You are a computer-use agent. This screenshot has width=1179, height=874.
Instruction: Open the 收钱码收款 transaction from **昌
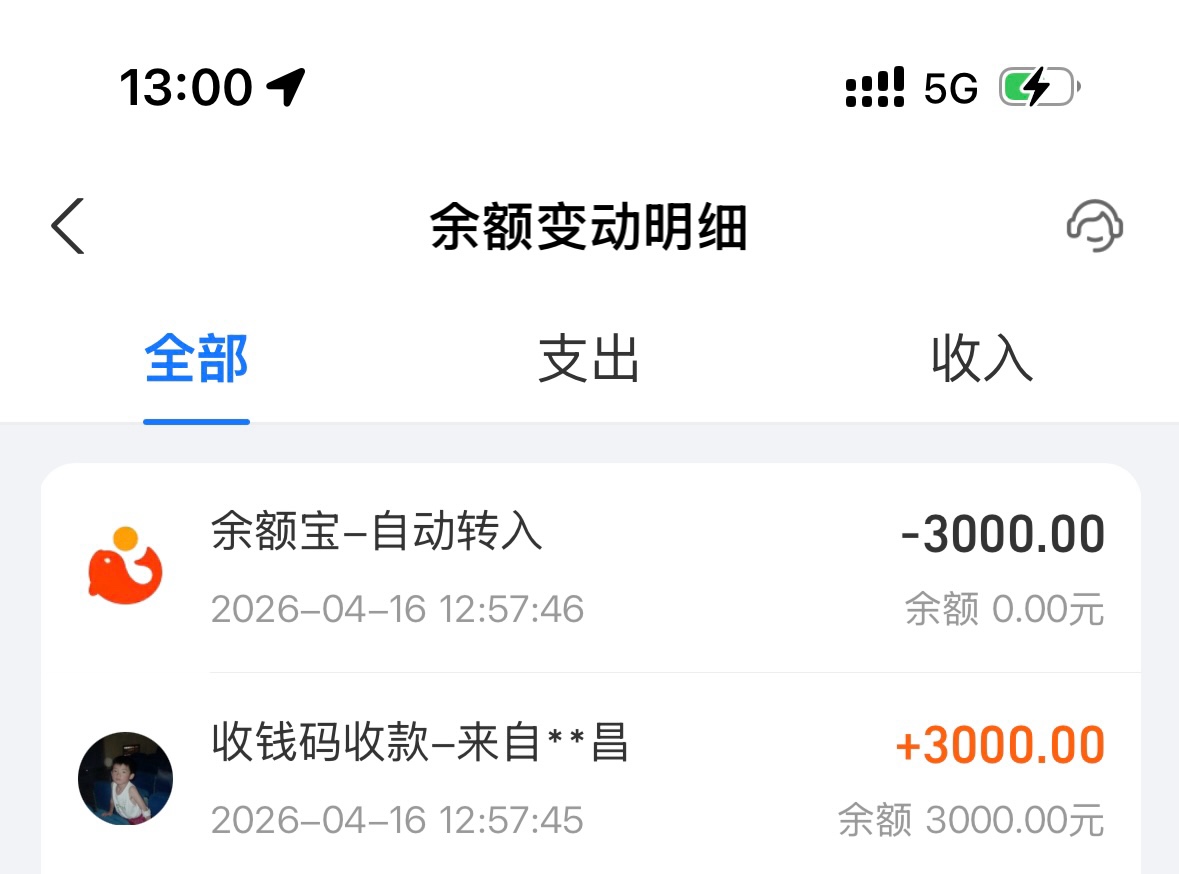tap(590, 778)
